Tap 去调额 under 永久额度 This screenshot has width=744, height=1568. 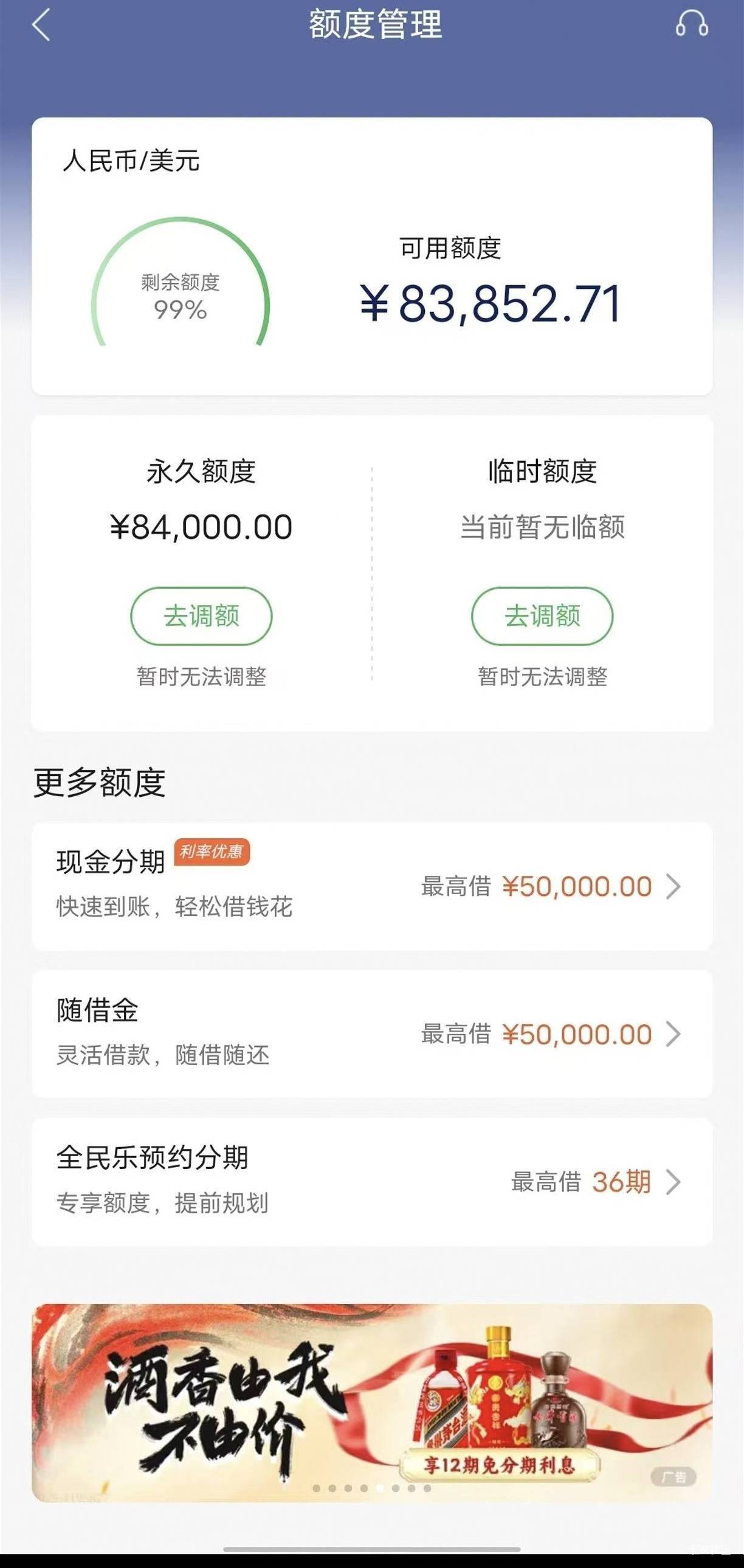(x=201, y=616)
